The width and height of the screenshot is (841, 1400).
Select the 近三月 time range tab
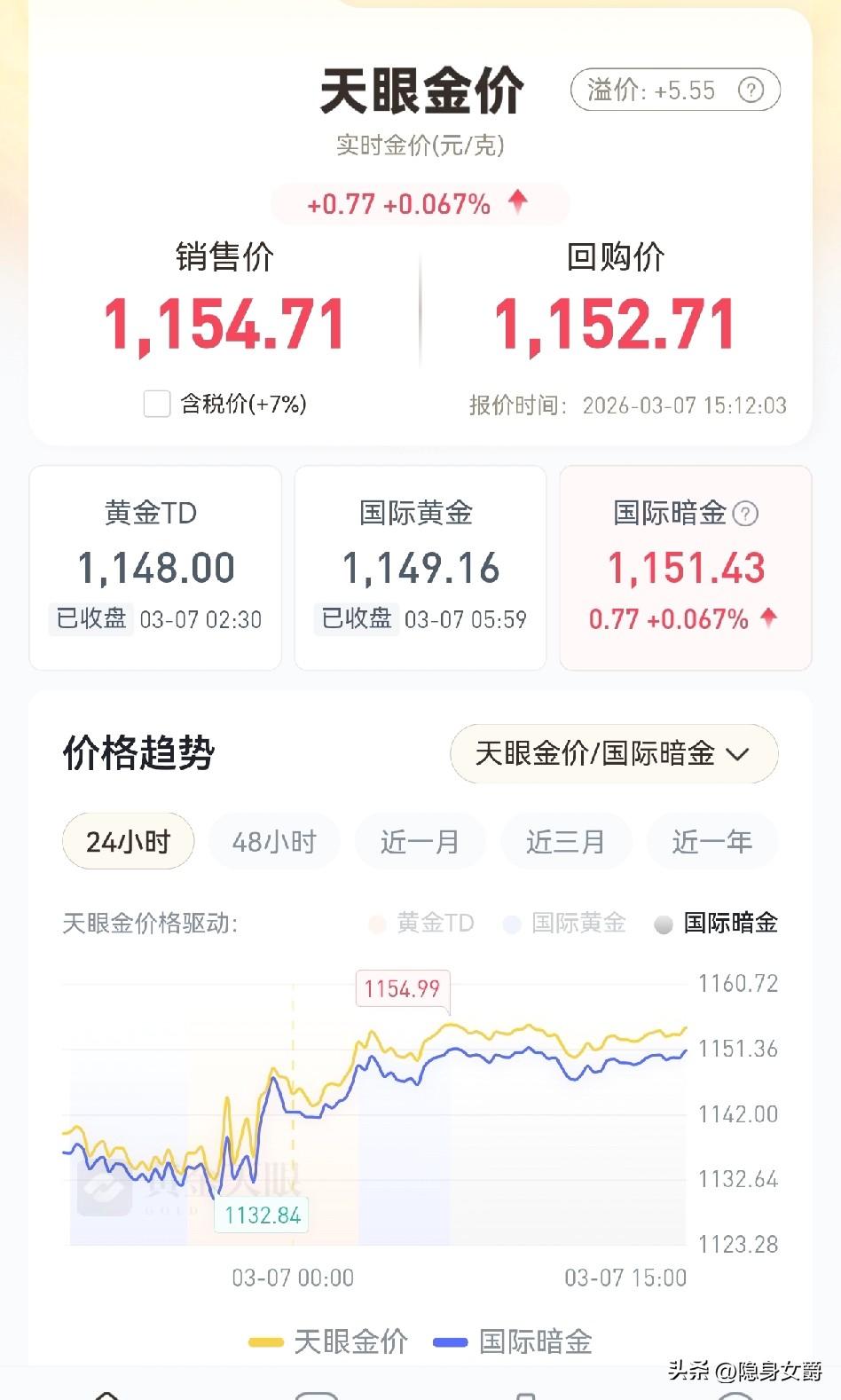click(x=565, y=841)
